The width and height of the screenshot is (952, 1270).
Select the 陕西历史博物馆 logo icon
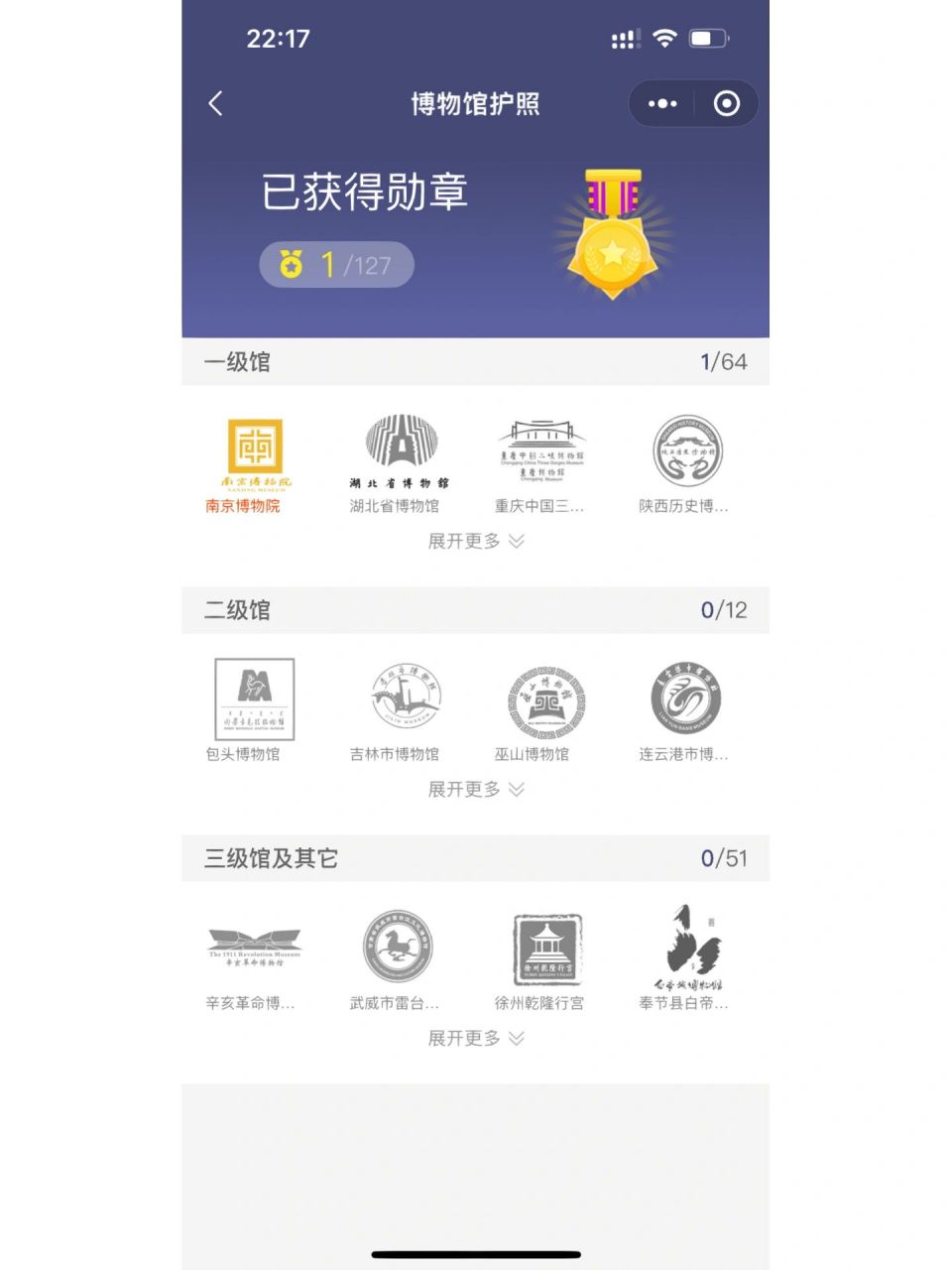tap(688, 448)
